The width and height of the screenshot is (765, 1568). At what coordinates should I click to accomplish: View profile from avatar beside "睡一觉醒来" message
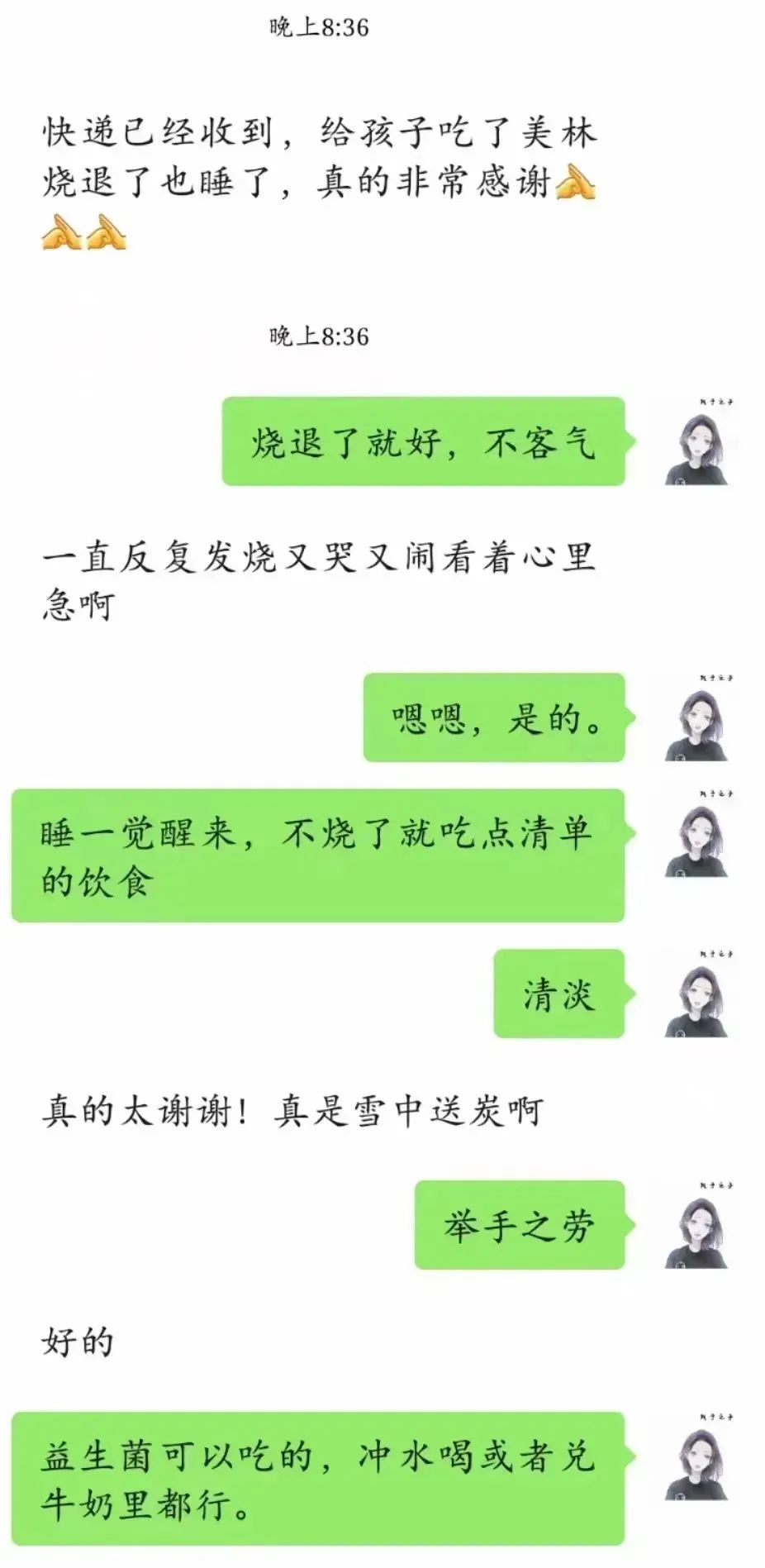(696, 834)
